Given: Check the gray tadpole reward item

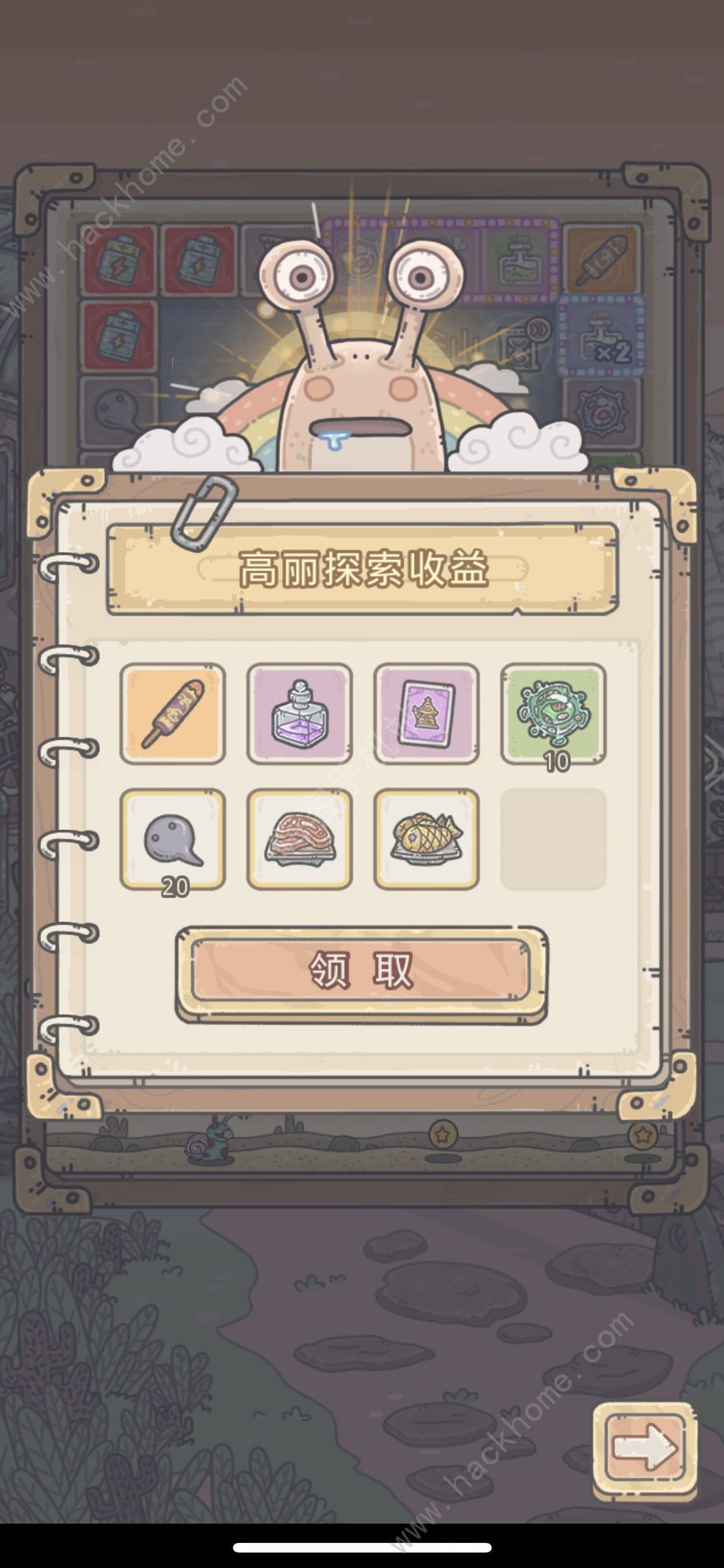Looking at the screenshot, I should pos(173,840).
